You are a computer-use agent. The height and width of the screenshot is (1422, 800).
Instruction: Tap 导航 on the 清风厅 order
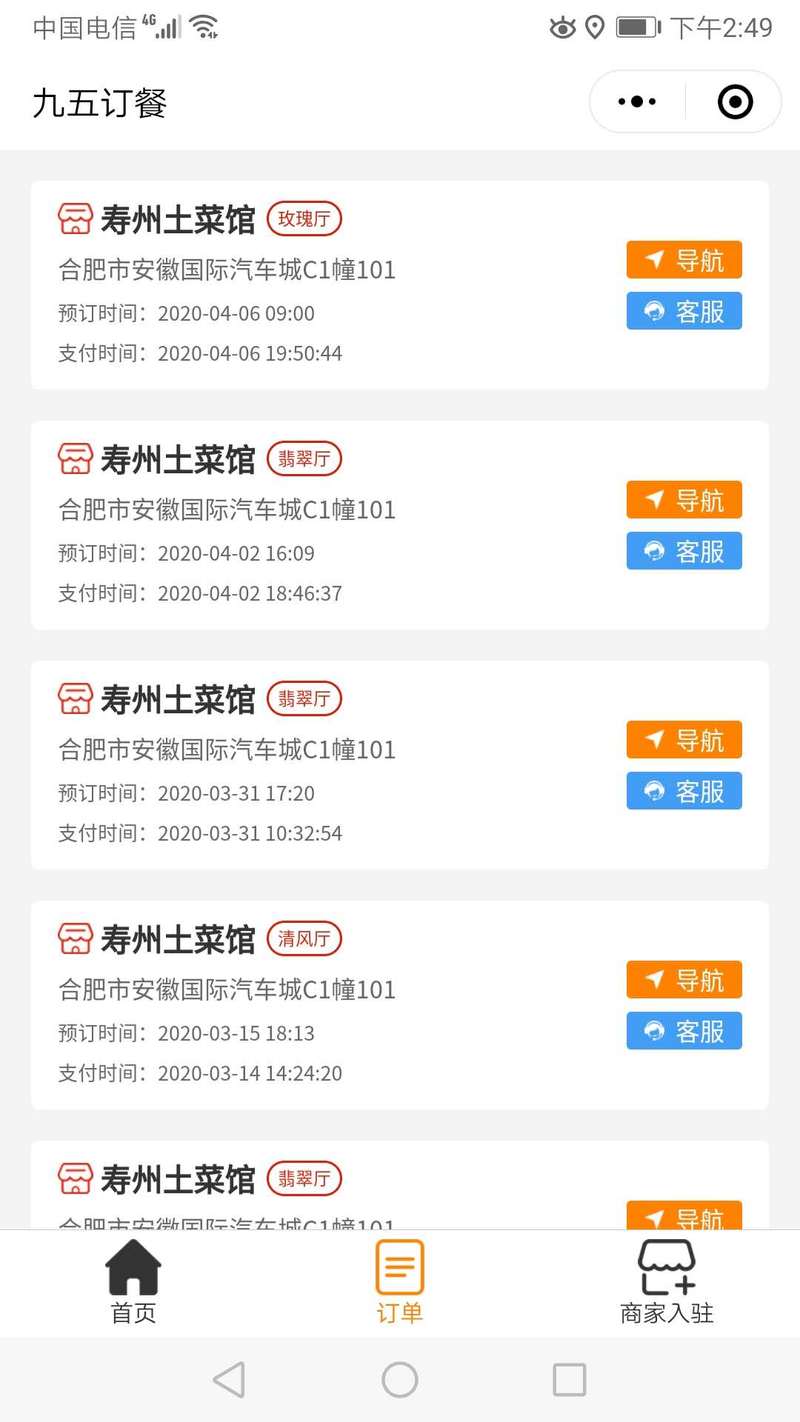(684, 980)
